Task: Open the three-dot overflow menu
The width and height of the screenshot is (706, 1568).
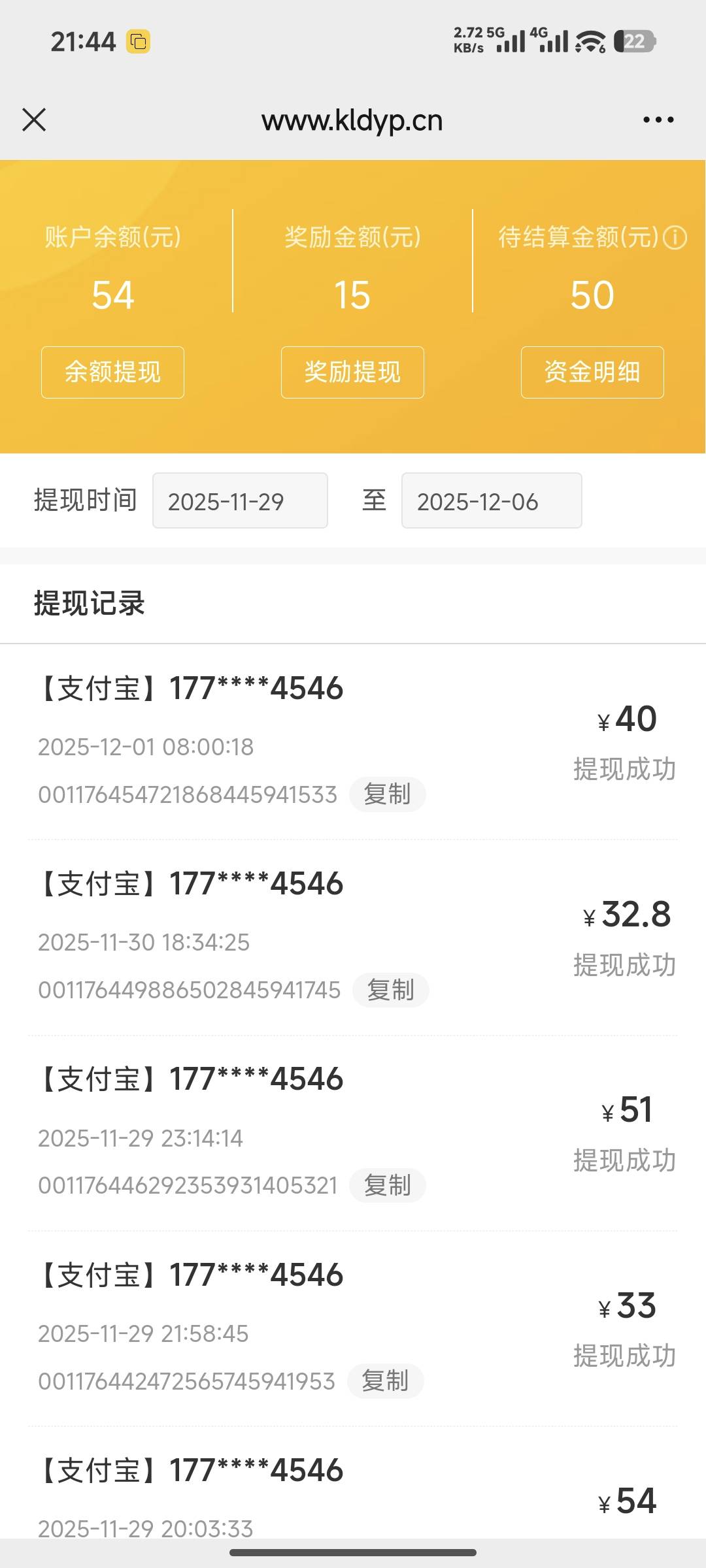Action: (x=658, y=120)
